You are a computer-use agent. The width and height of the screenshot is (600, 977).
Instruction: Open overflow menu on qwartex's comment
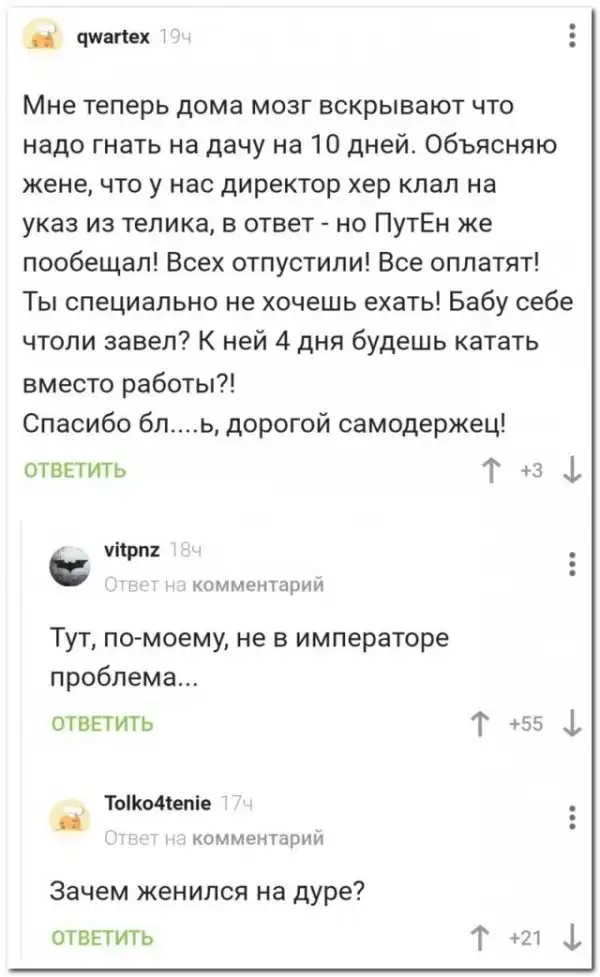(x=571, y=37)
